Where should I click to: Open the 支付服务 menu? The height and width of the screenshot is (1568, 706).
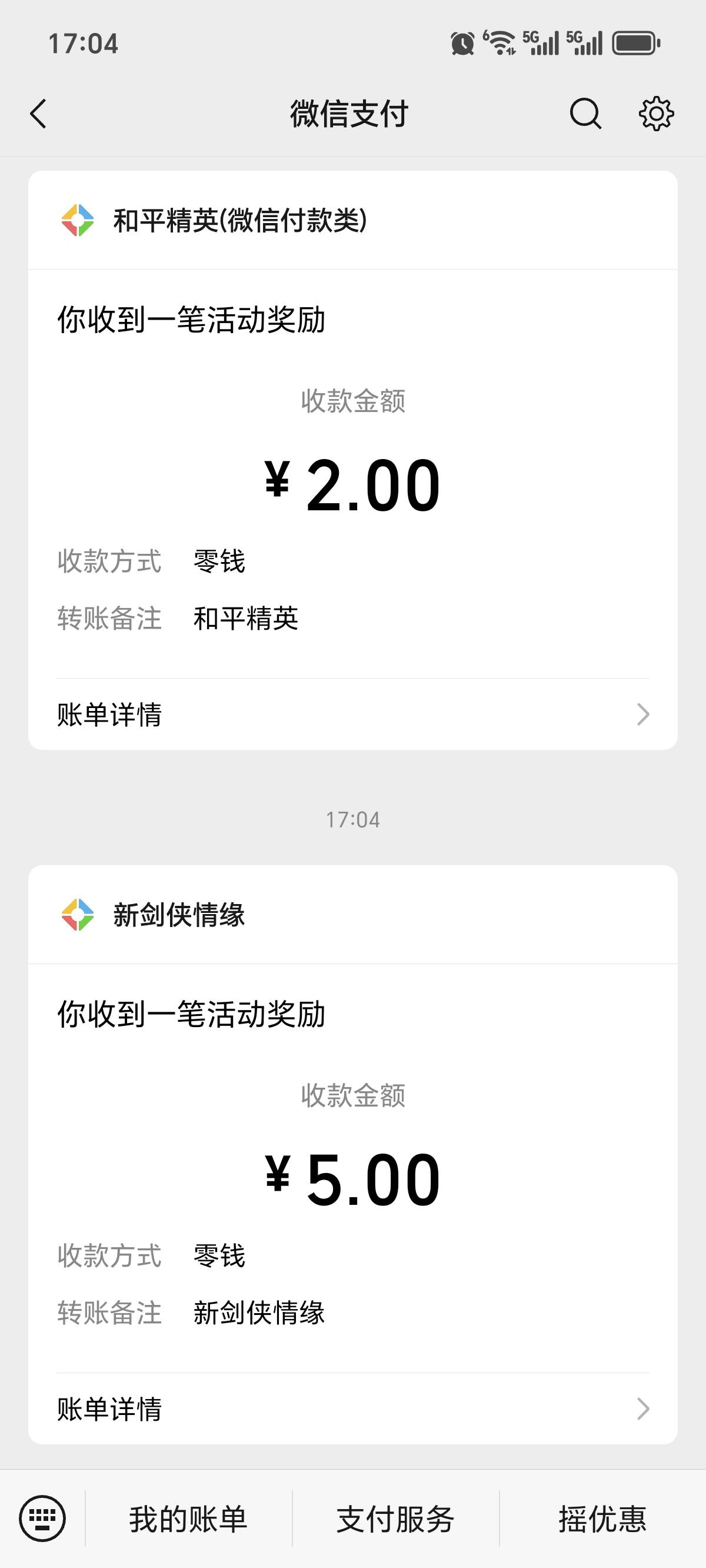pyautogui.click(x=395, y=1519)
